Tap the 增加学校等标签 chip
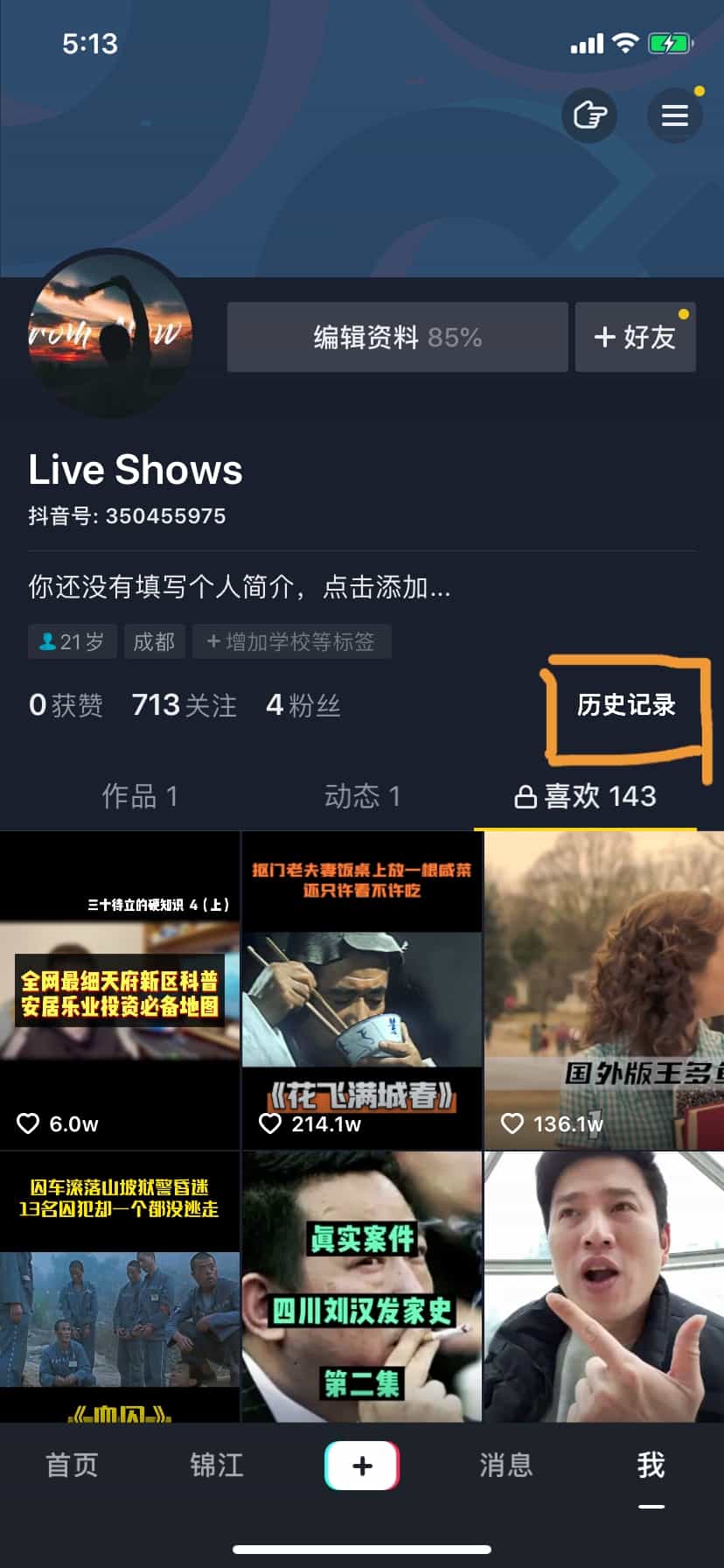The image size is (724, 1568). coord(291,641)
